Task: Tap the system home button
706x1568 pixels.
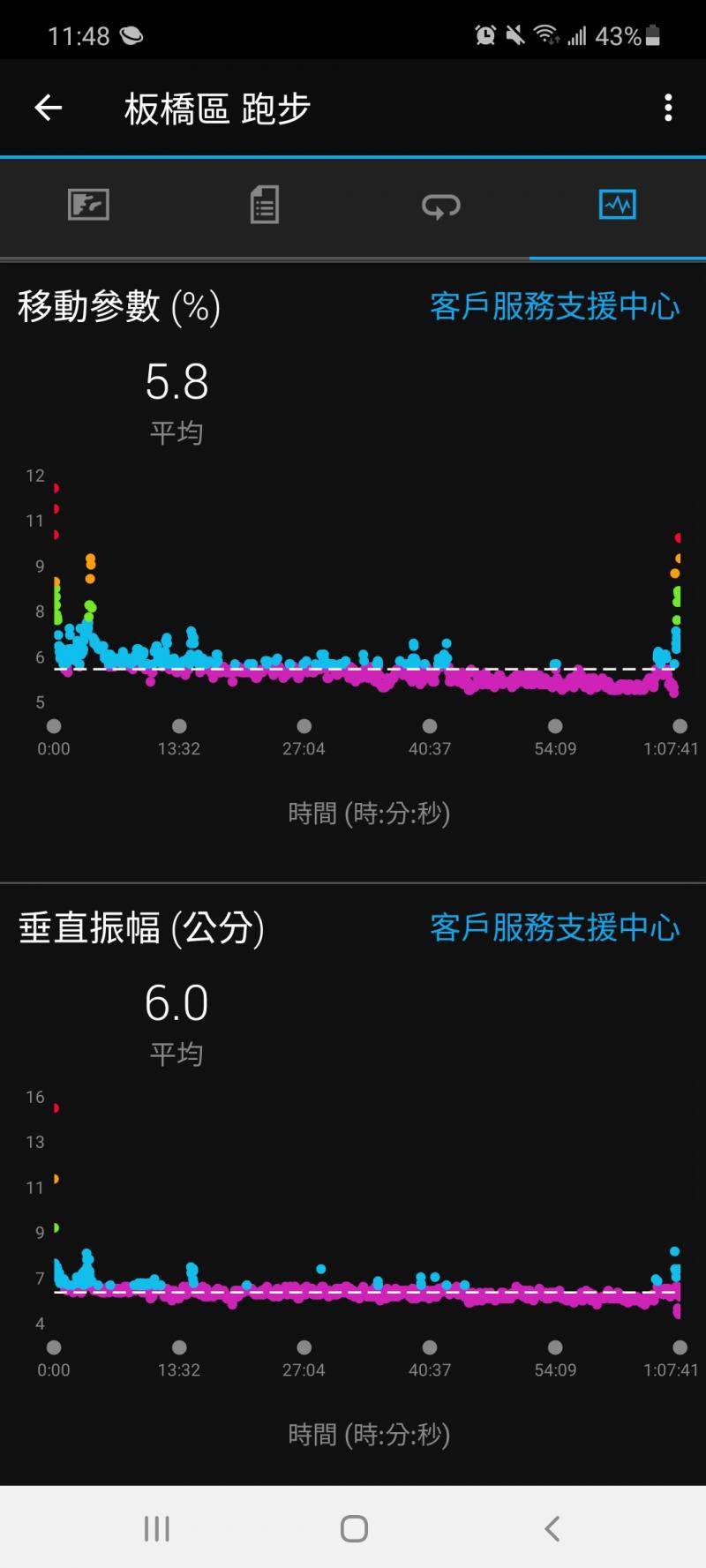Action: point(353,1528)
